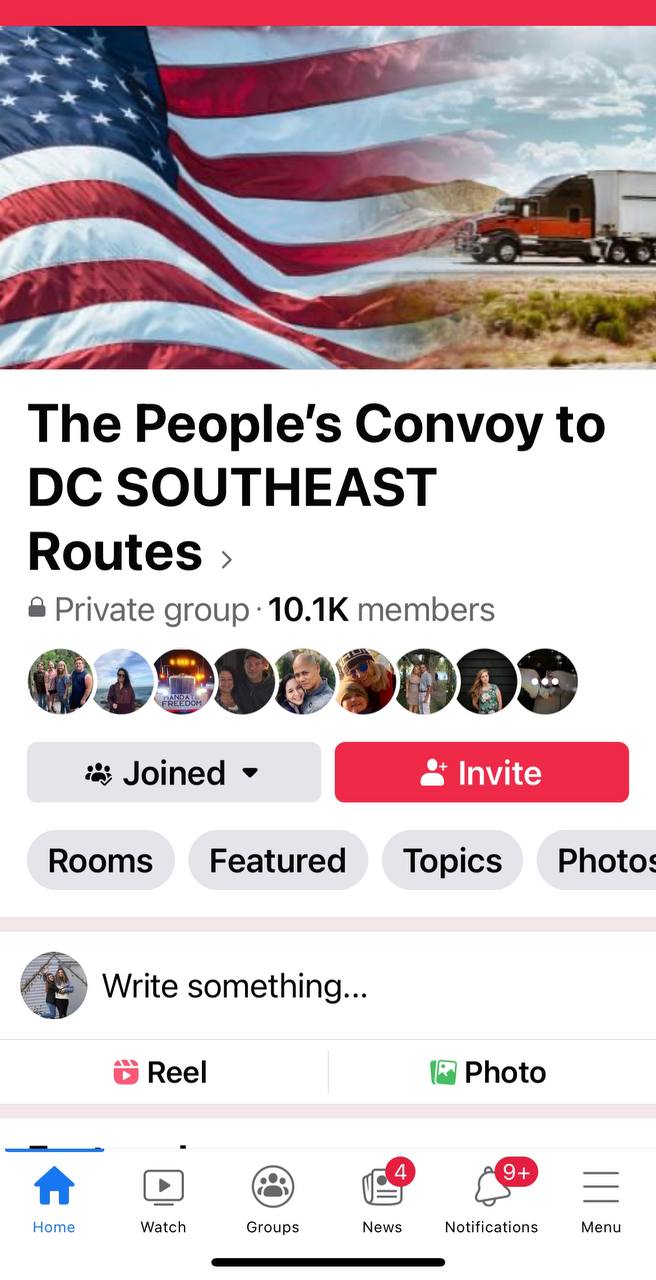656x1280 pixels.
Task: Open the Menu tab
Action: point(601,1200)
